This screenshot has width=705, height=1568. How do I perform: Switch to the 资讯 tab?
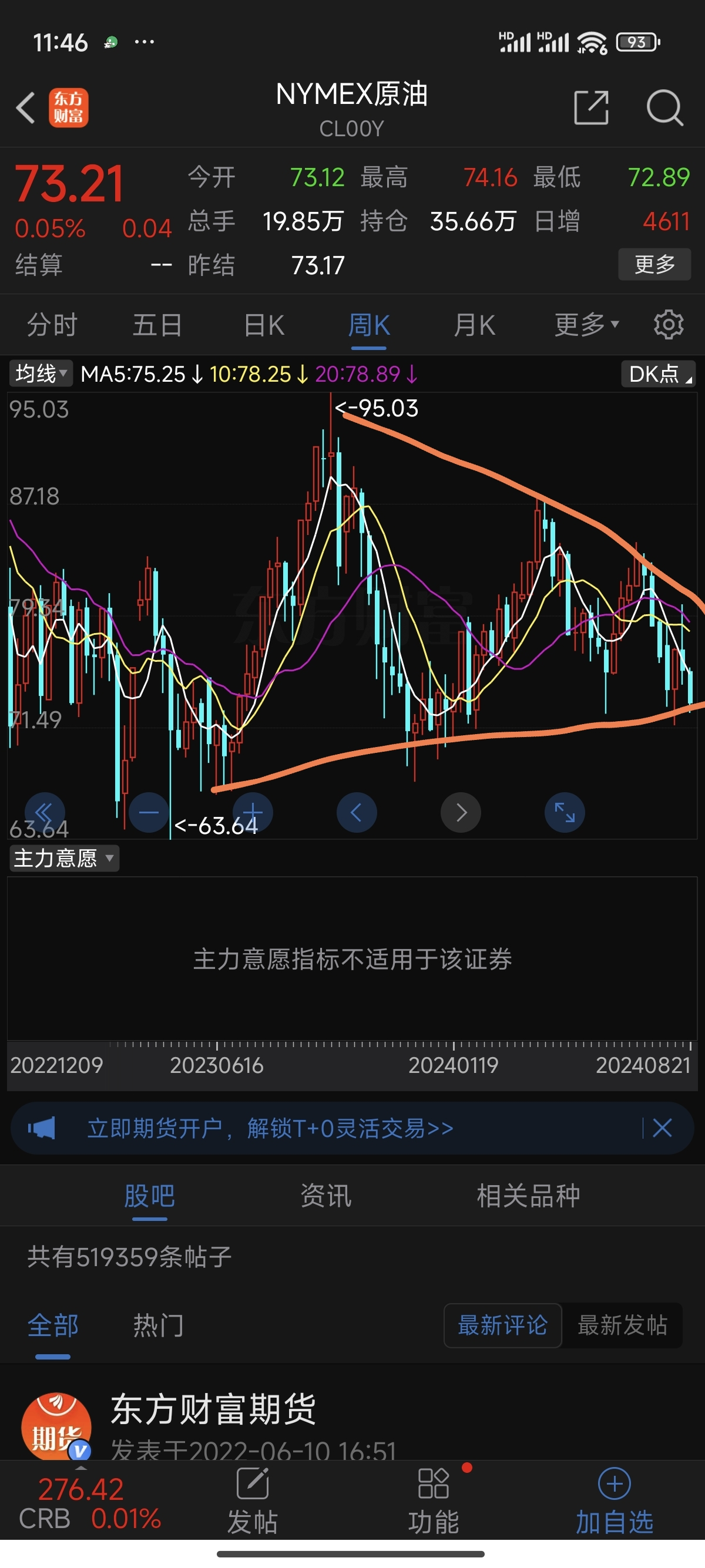pyautogui.click(x=325, y=1196)
